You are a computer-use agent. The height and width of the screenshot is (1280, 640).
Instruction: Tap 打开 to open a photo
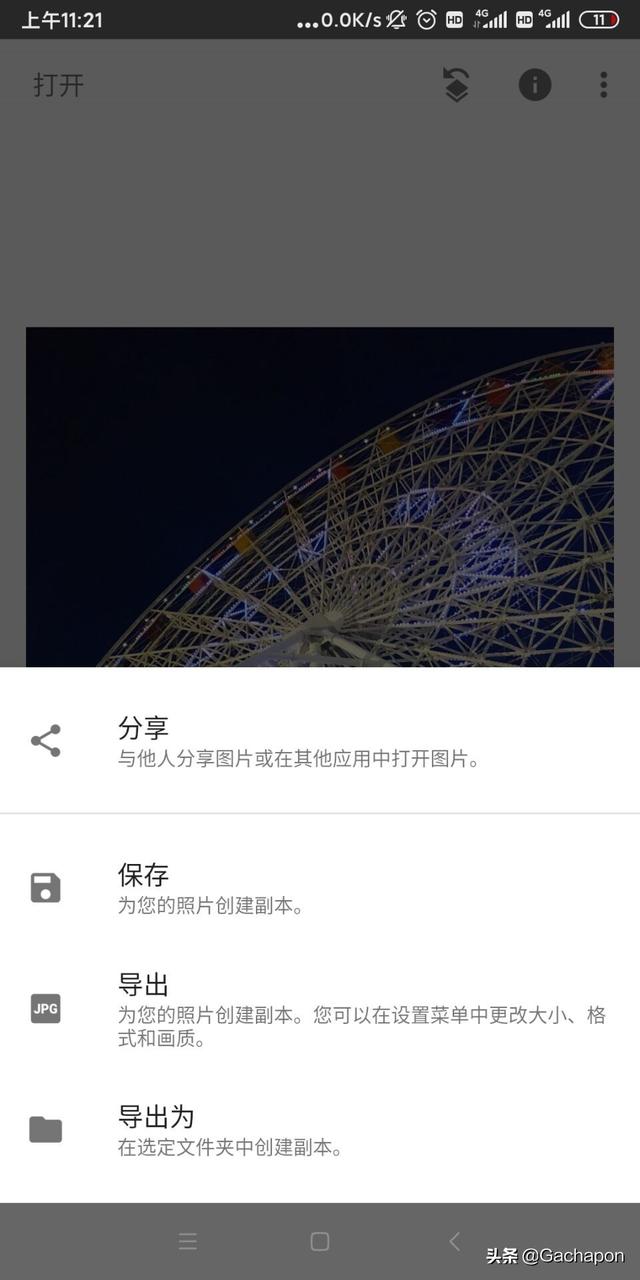pyautogui.click(x=59, y=85)
